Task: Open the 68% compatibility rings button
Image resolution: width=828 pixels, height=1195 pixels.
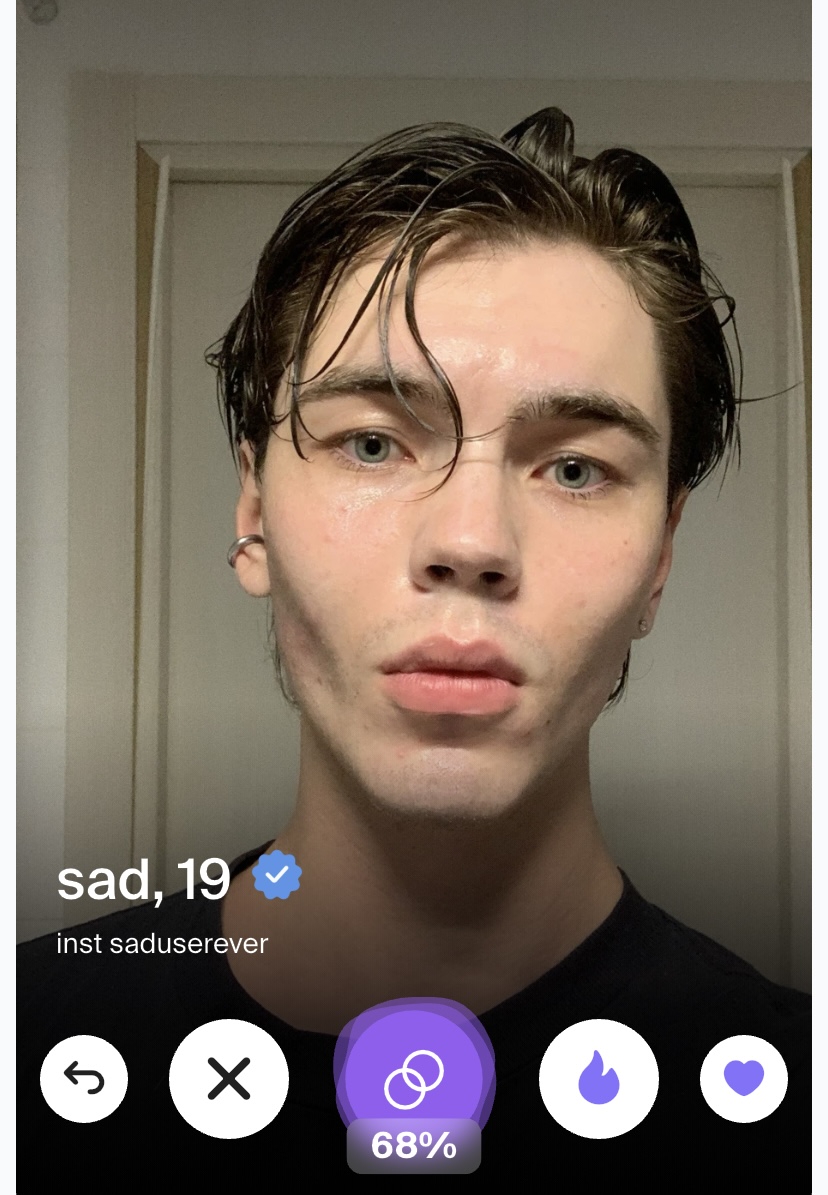Action: pyautogui.click(x=413, y=1078)
